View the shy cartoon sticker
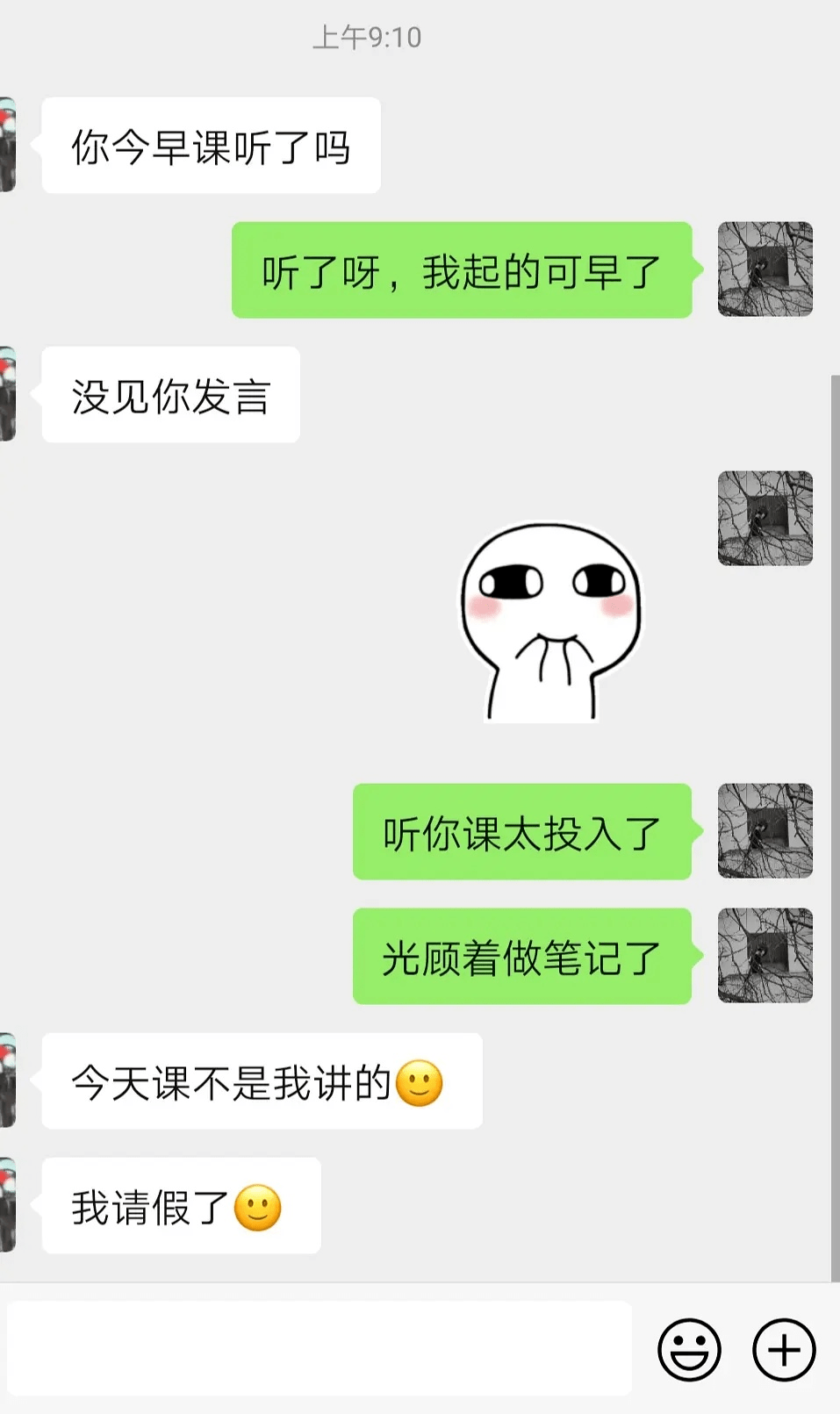 550,622
